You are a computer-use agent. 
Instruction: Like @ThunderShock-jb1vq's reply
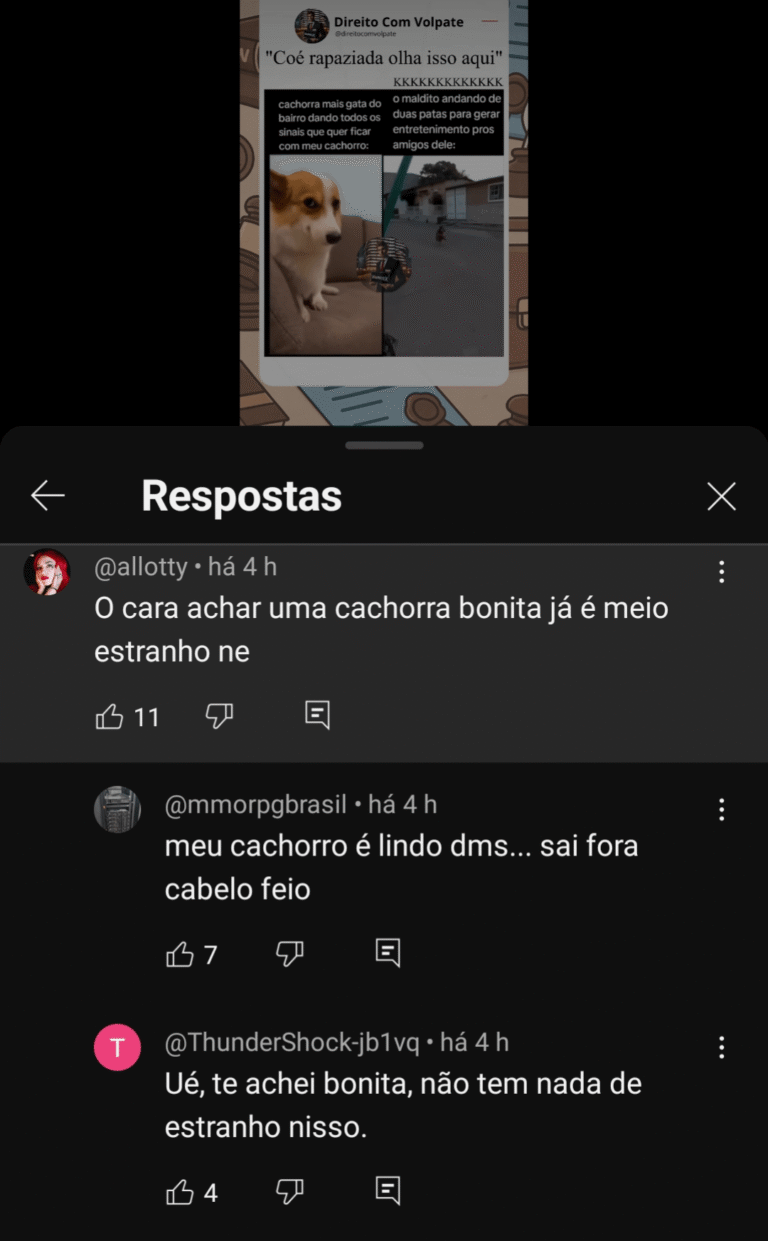click(x=180, y=1192)
